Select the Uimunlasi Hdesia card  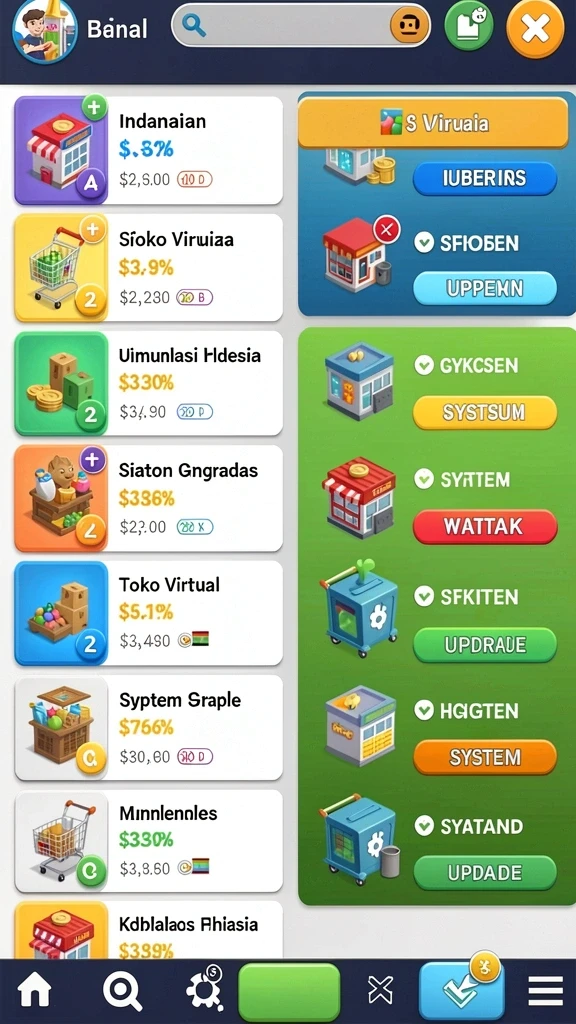(x=149, y=383)
